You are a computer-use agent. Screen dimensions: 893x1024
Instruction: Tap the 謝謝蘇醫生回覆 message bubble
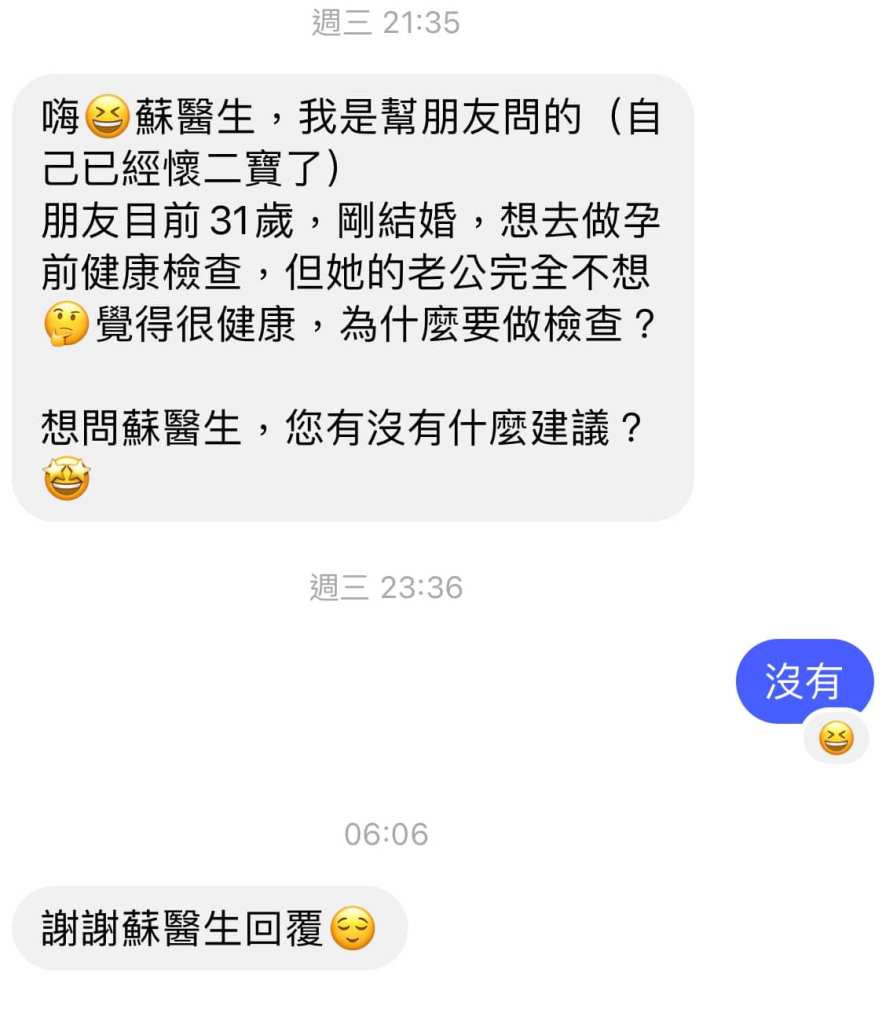[x=209, y=928]
